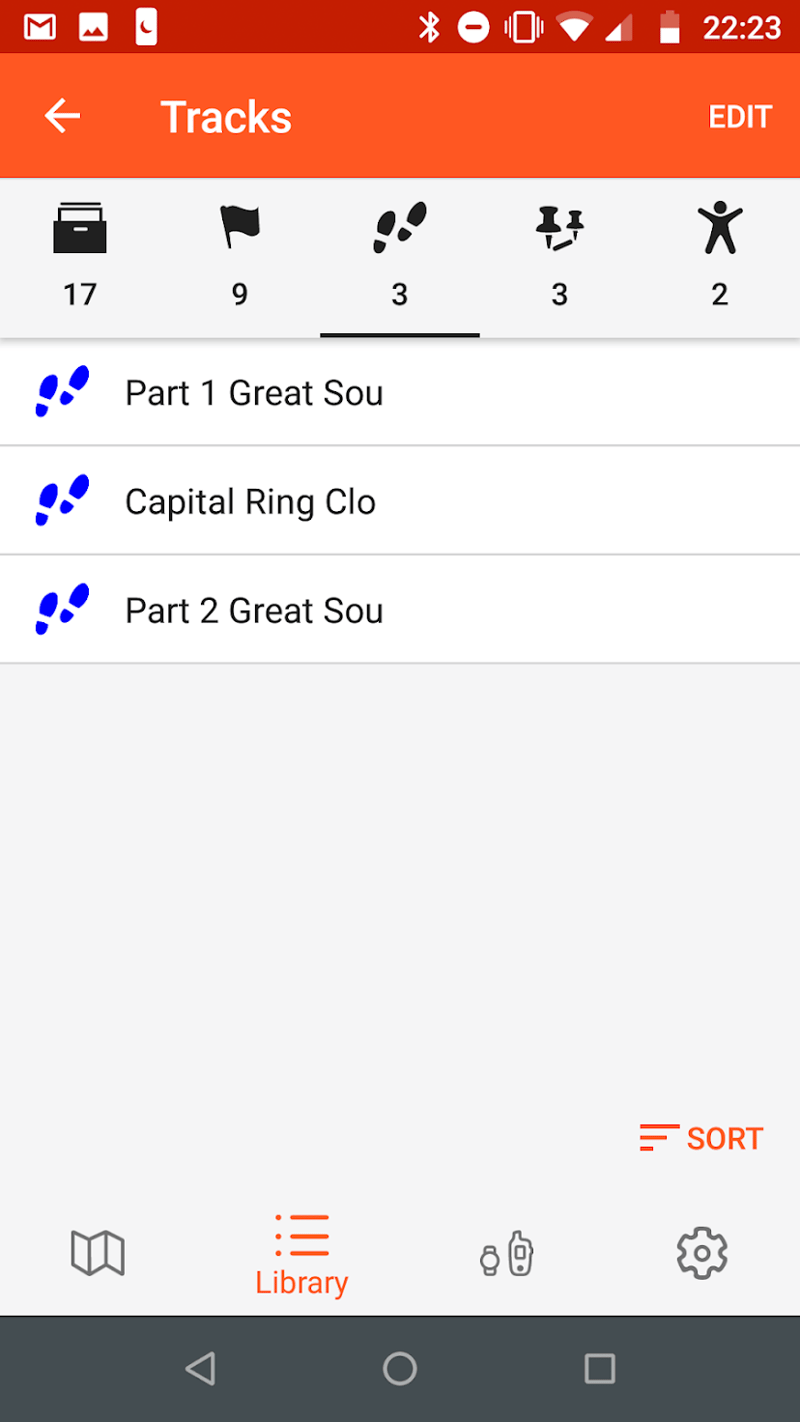Image resolution: width=800 pixels, height=1422 pixels.
Task: Tap the system home button
Action: [400, 1368]
